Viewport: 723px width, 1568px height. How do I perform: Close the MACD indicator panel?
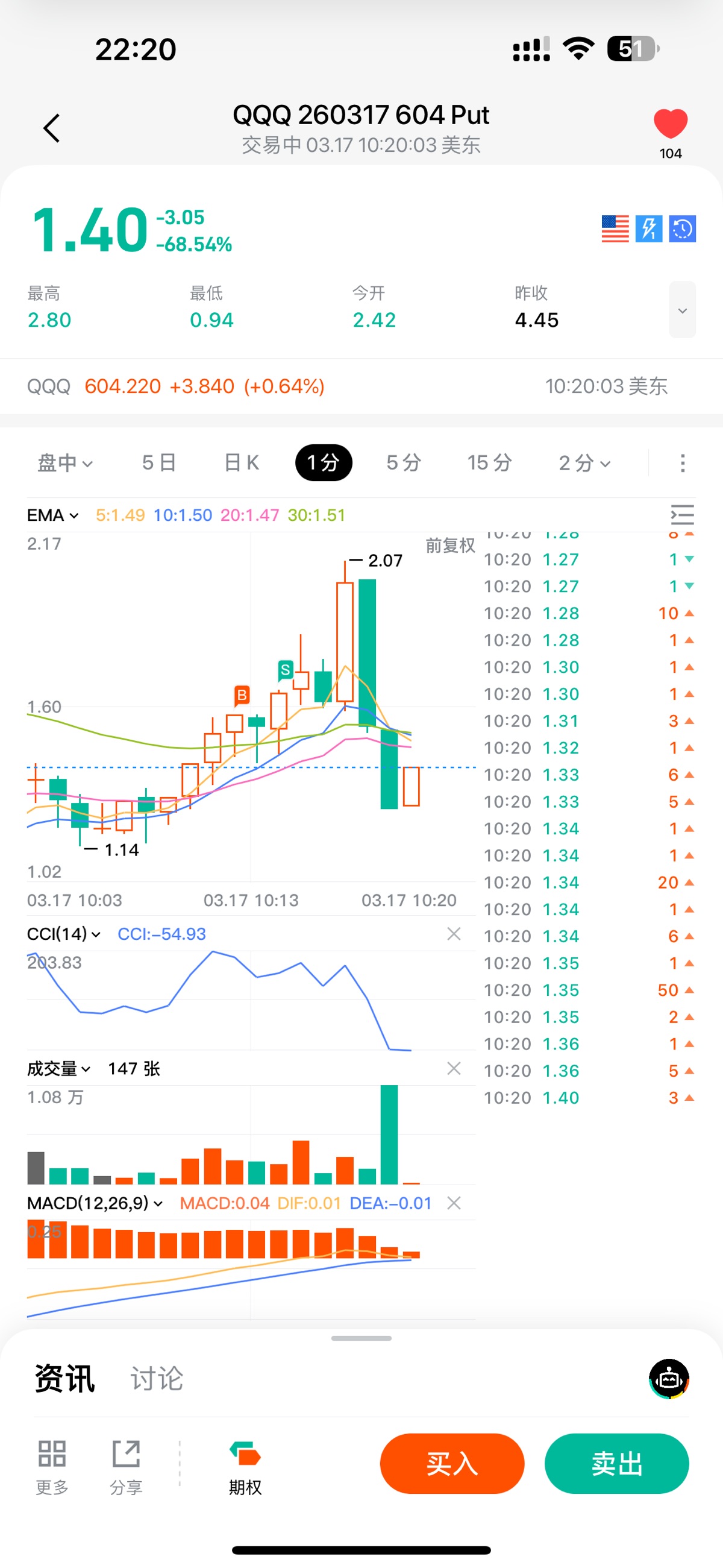(x=454, y=1203)
